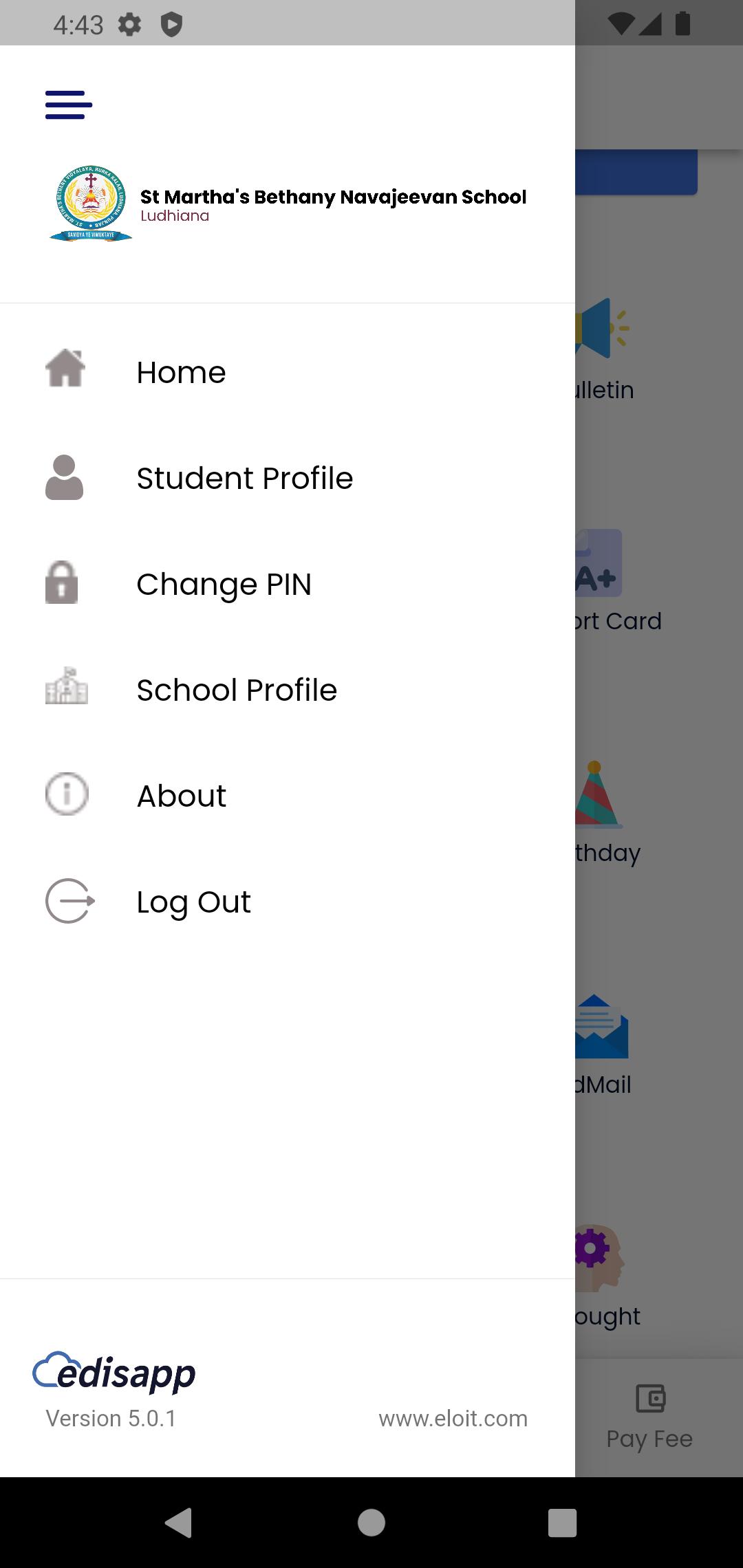Select Change PIN

[288, 584]
